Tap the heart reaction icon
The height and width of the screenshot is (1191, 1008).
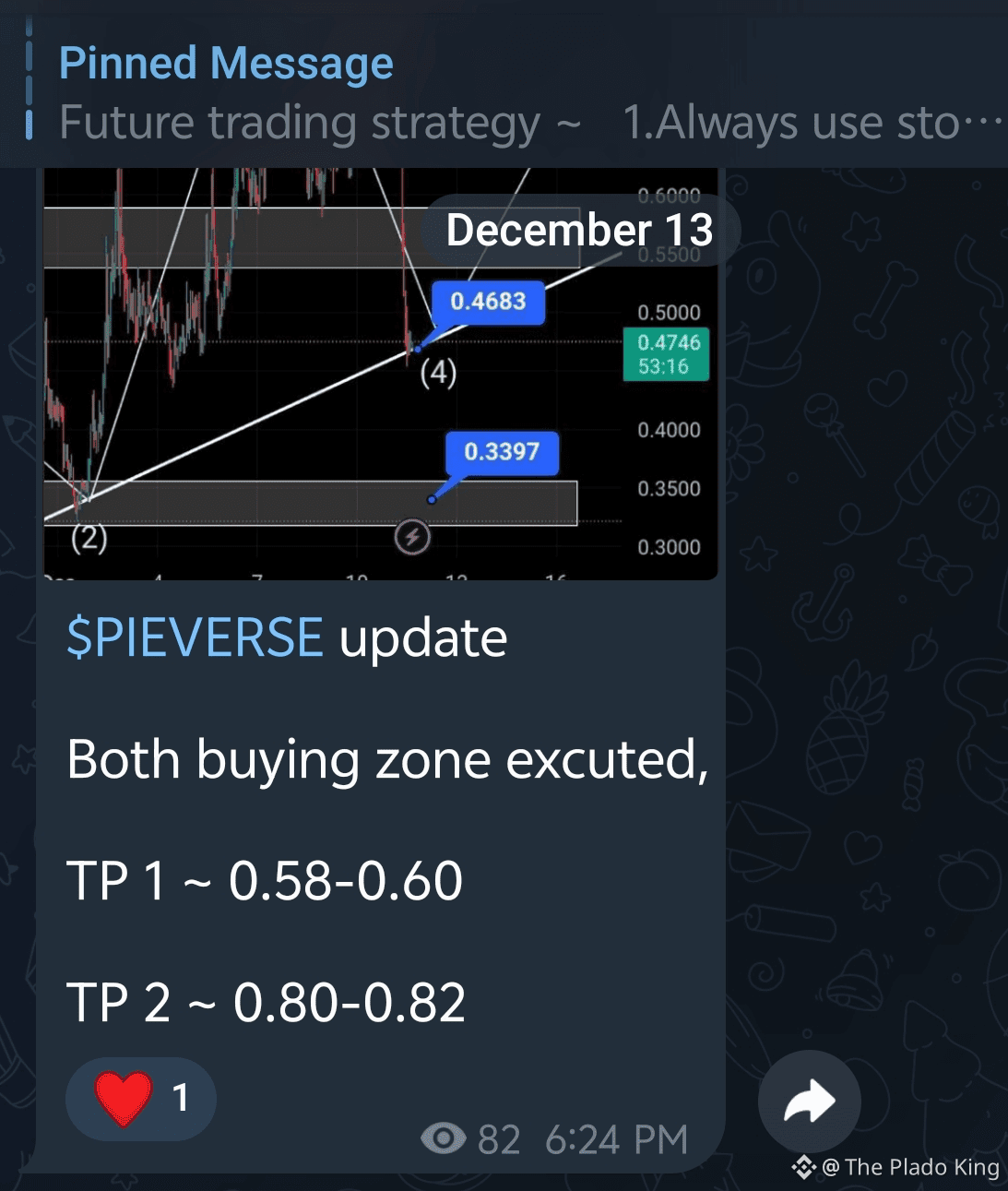point(124,1099)
